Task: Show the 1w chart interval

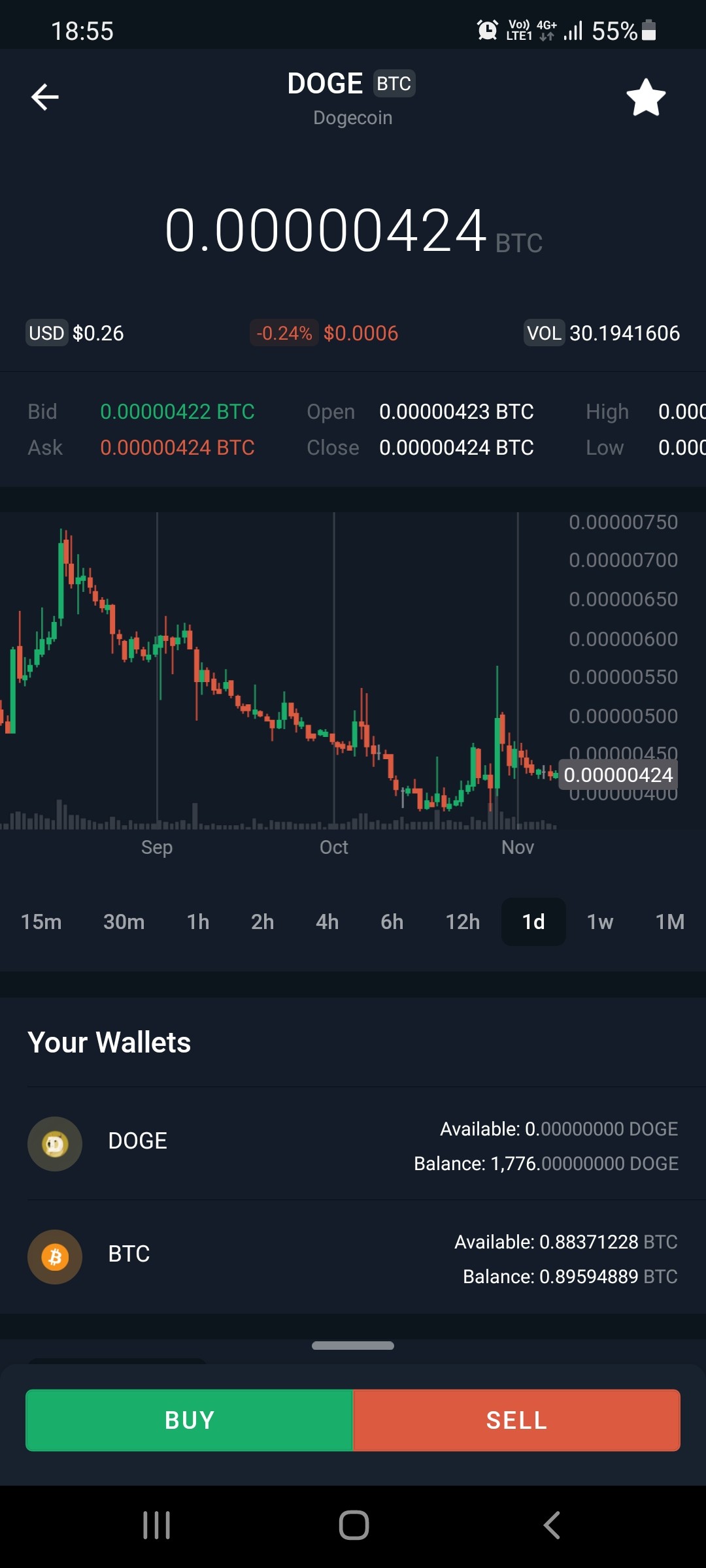Action: (600, 922)
